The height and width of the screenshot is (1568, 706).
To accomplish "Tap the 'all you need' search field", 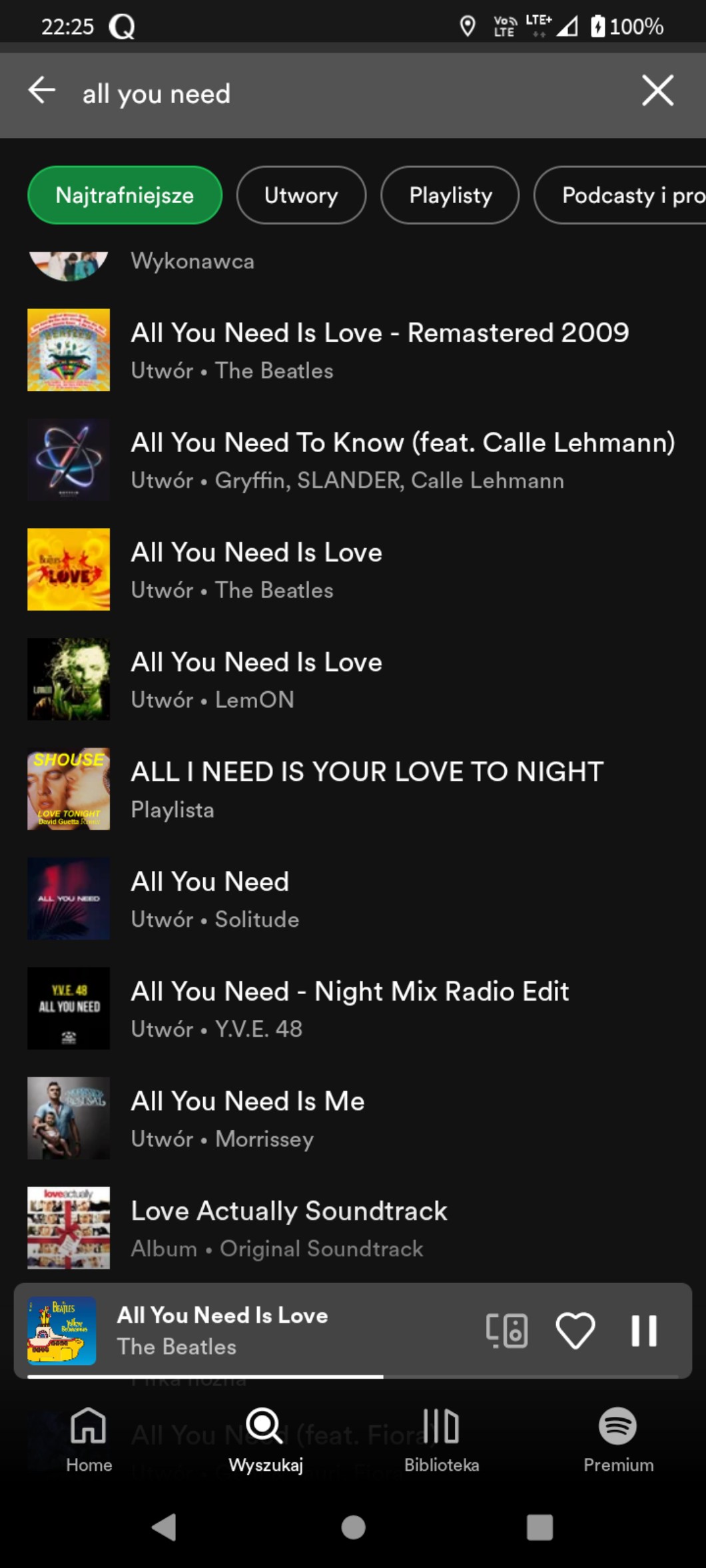I will tap(333, 93).
